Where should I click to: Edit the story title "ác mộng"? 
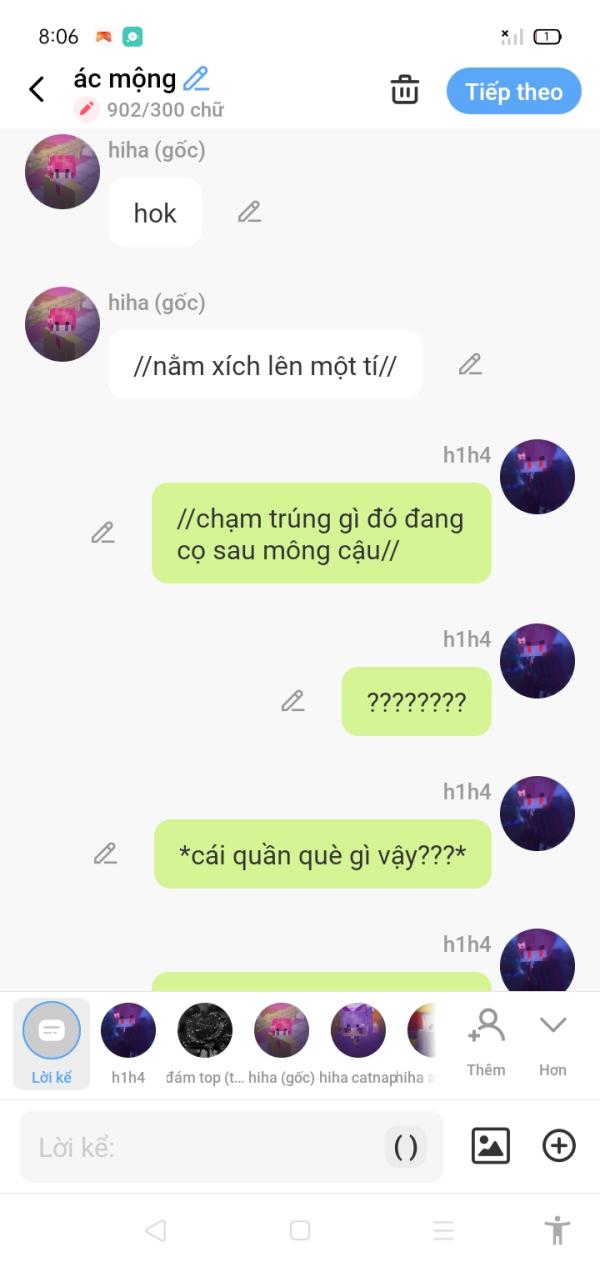pyautogui.click(x=197, y=79)
